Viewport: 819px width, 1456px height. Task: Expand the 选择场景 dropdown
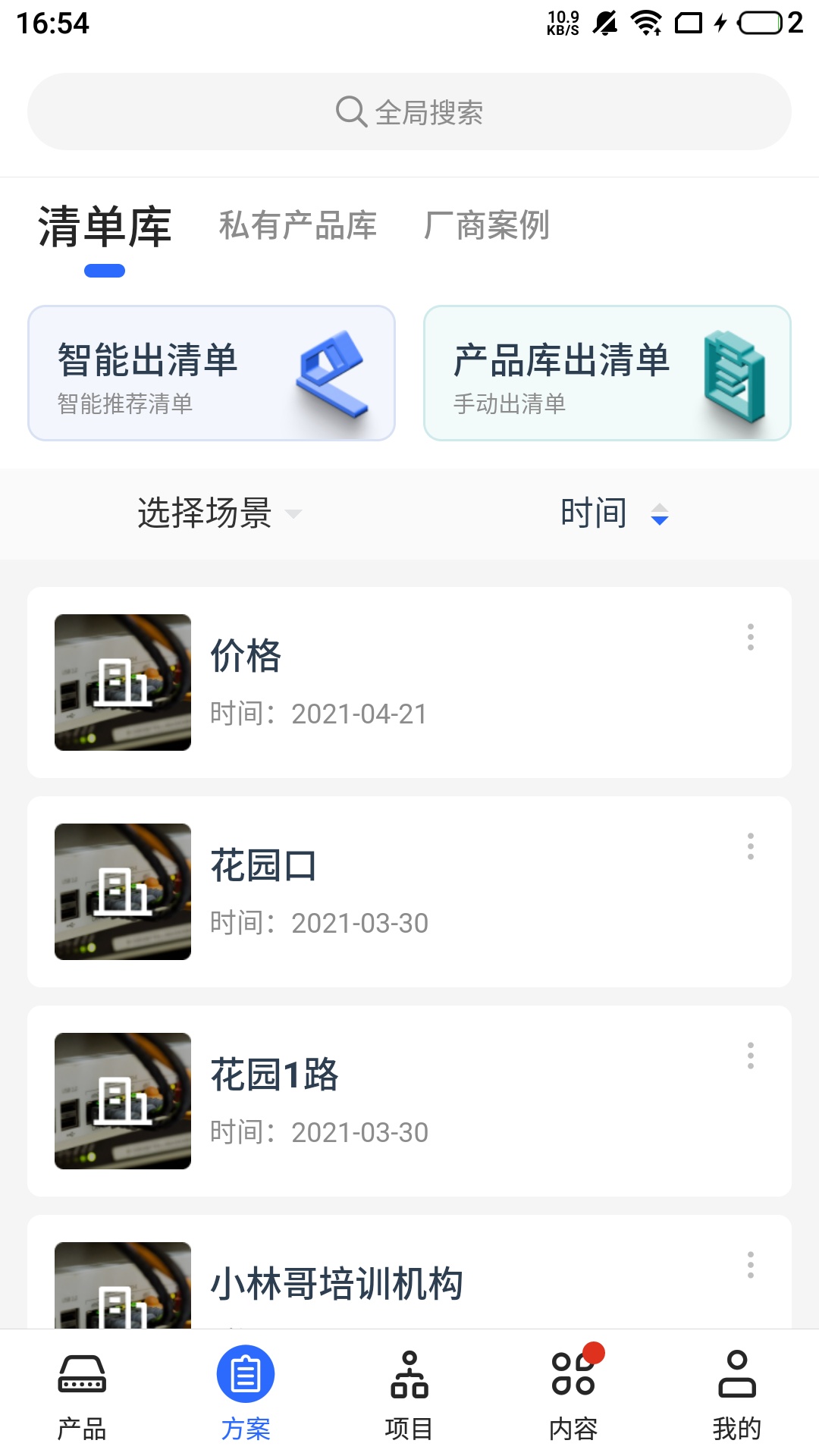[x=218, y=513]
